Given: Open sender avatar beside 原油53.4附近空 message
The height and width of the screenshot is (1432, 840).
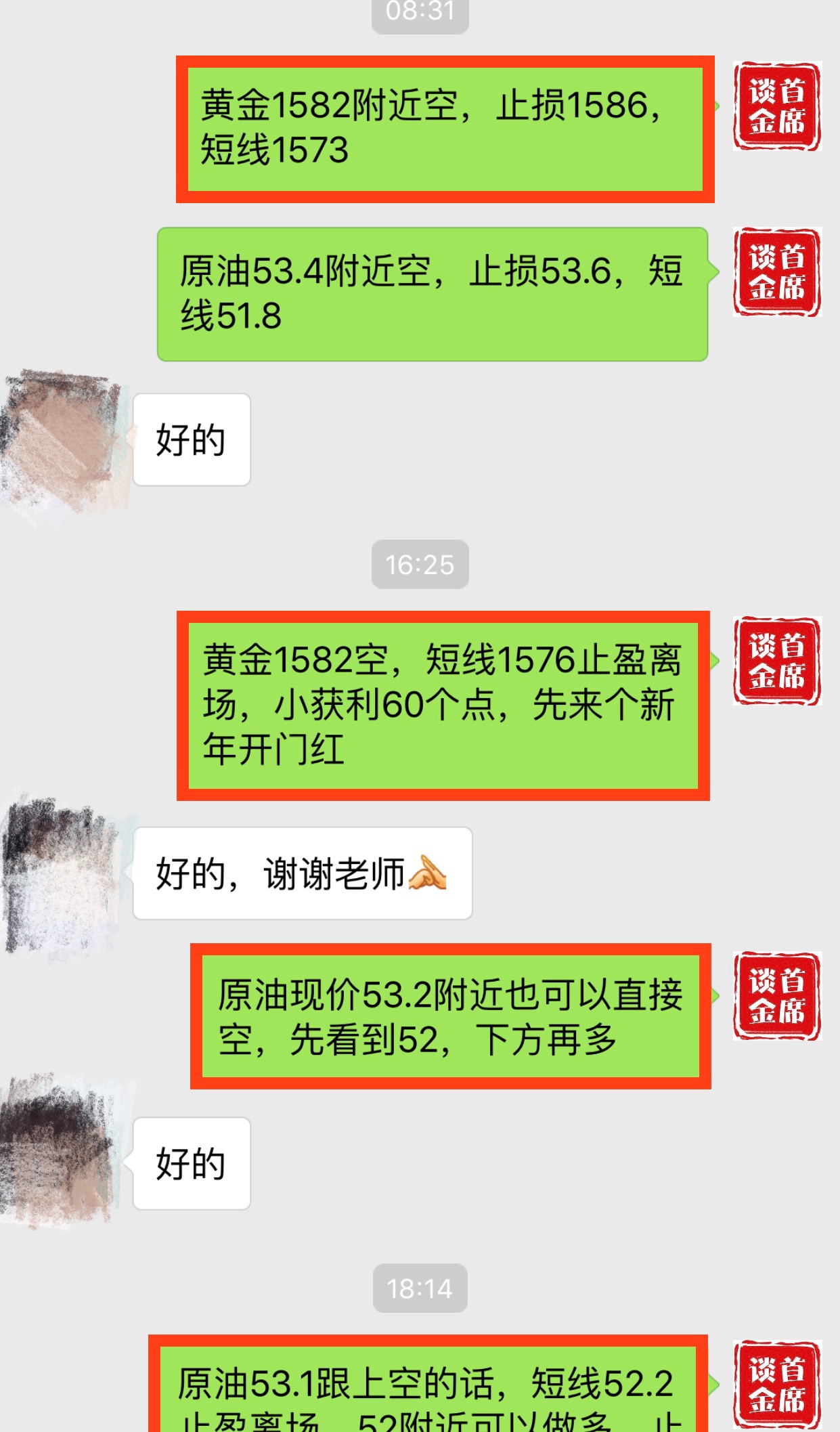Looking at the screenshot, I should pos(776,272).
